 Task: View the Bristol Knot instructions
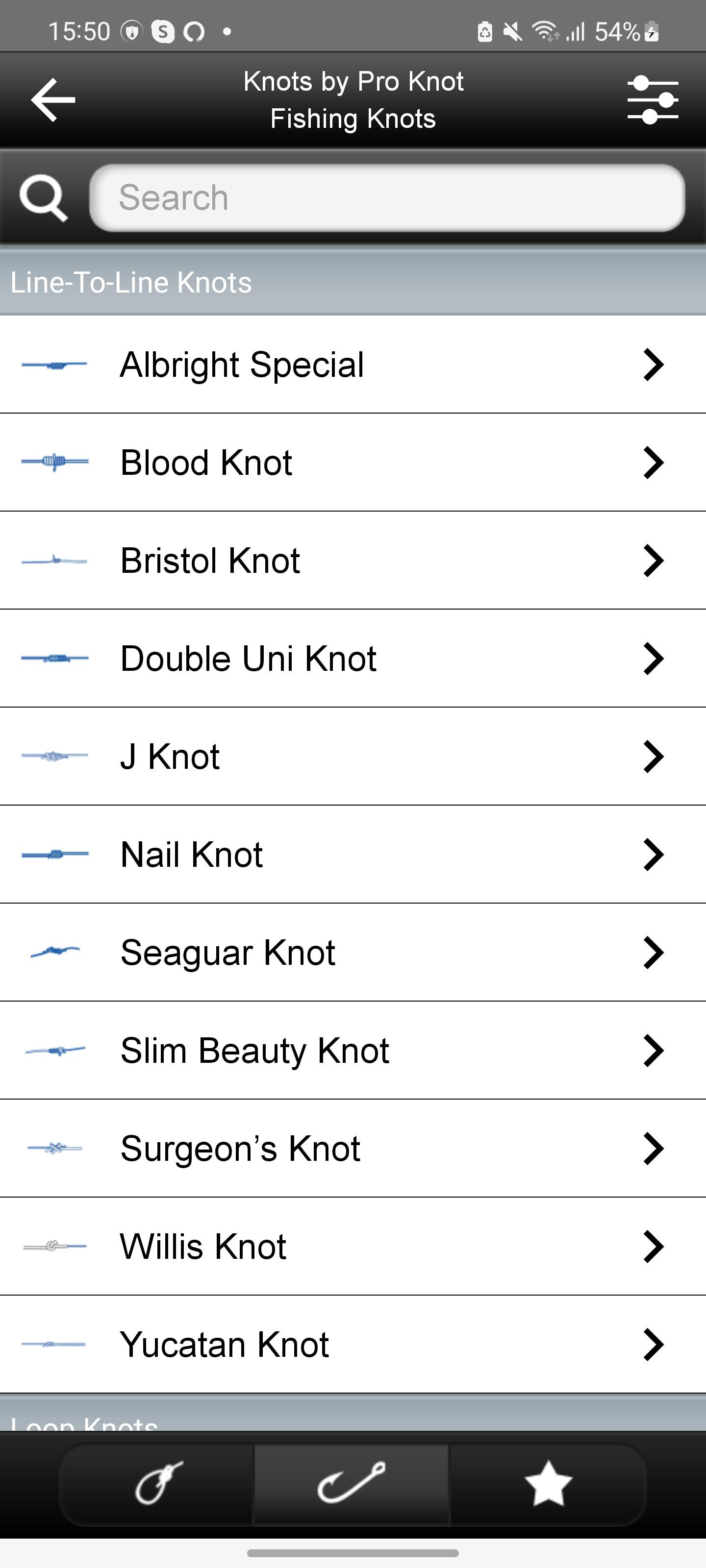point(353,561)
